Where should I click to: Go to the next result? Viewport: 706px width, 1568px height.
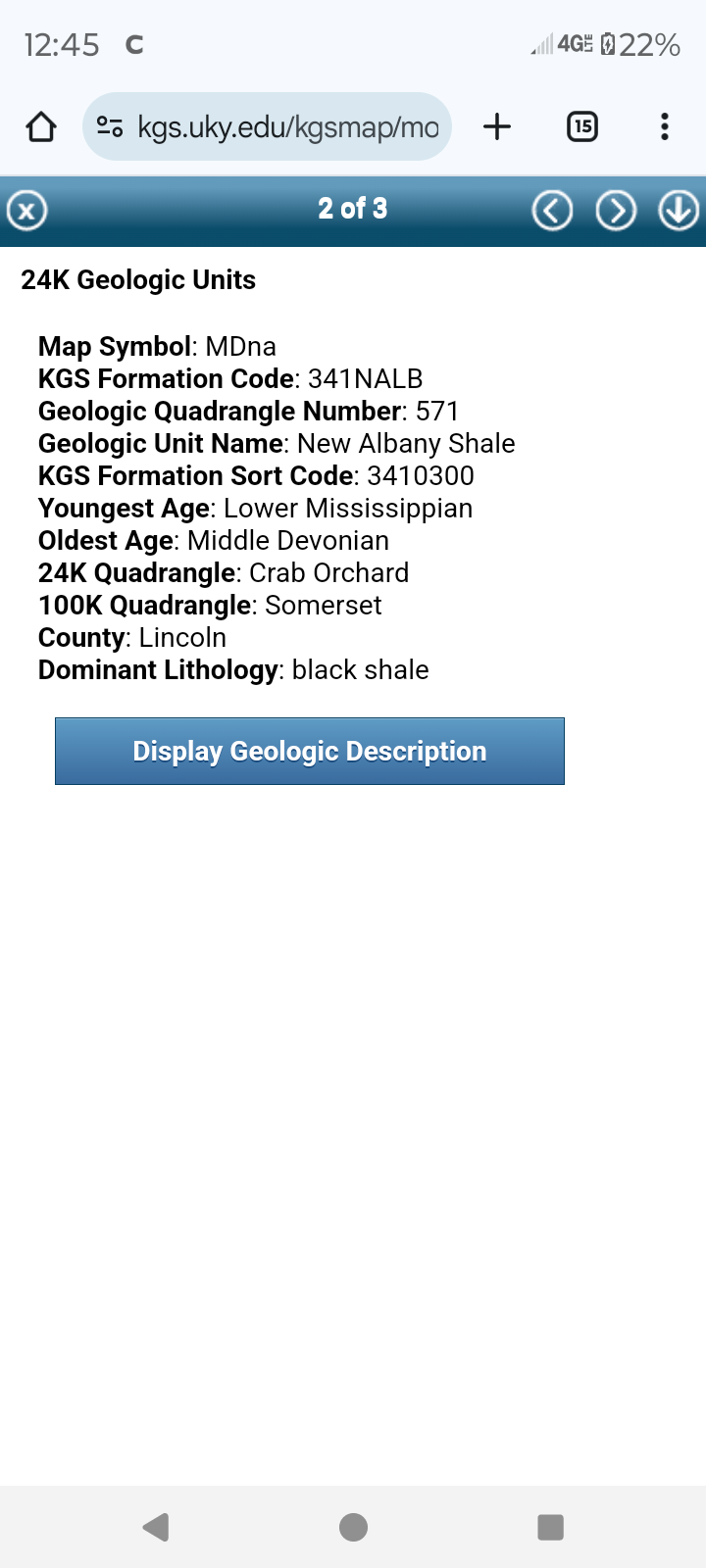(616, 211)
